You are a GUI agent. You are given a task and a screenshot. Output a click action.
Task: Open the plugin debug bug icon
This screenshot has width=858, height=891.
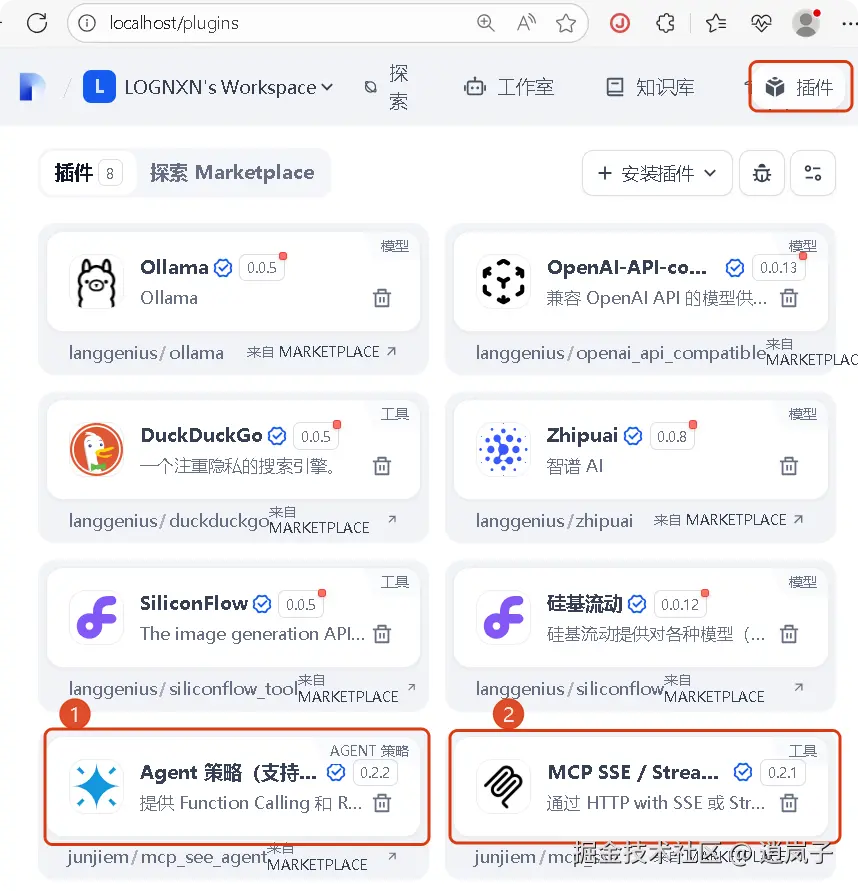click(762, 174)
